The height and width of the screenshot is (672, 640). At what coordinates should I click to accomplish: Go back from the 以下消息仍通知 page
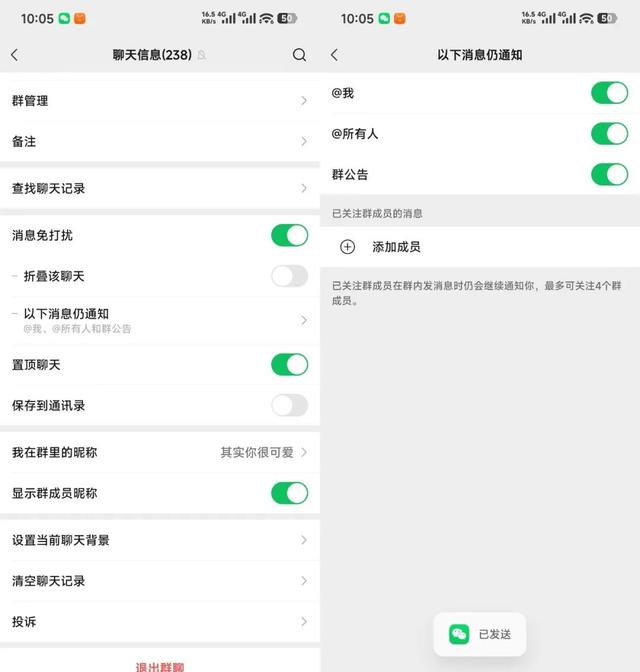tap(334, 55)
